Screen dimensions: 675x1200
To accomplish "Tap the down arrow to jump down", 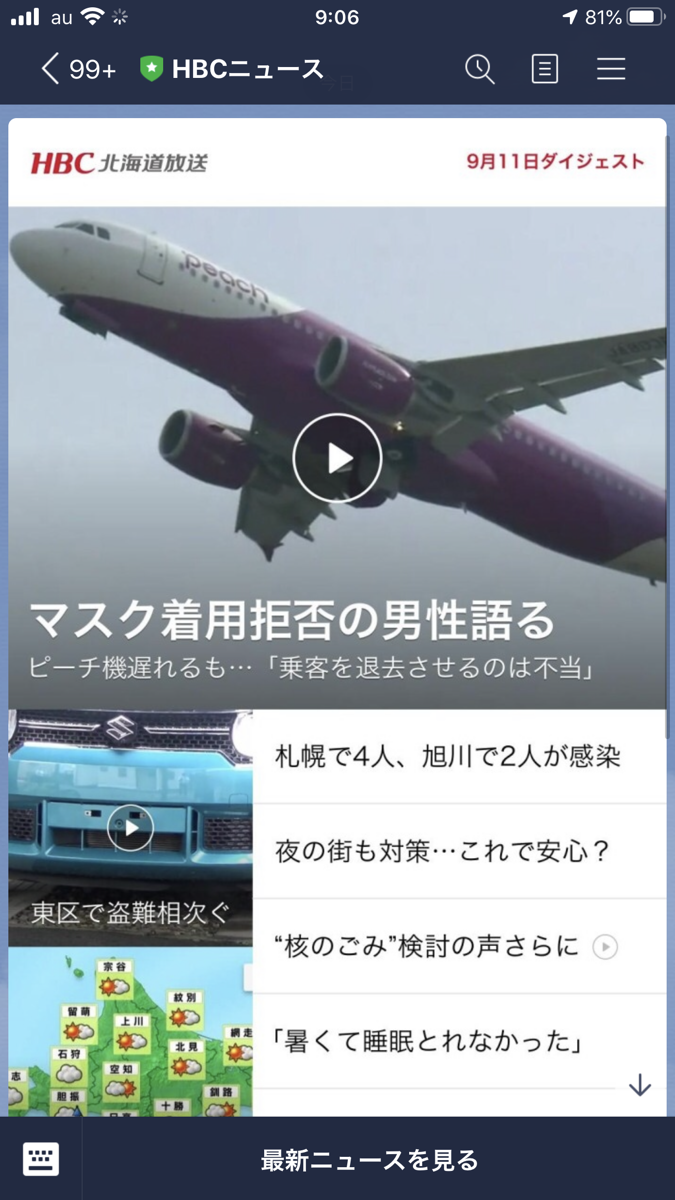I will (x=640, y=1086).
